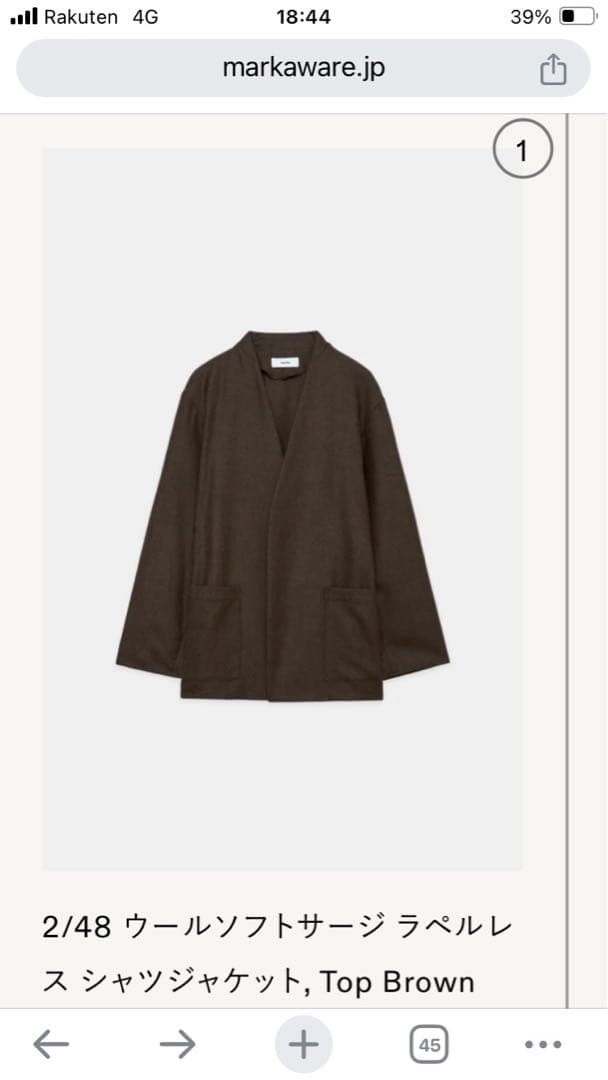Go forward to next page

coord(177,1045)
